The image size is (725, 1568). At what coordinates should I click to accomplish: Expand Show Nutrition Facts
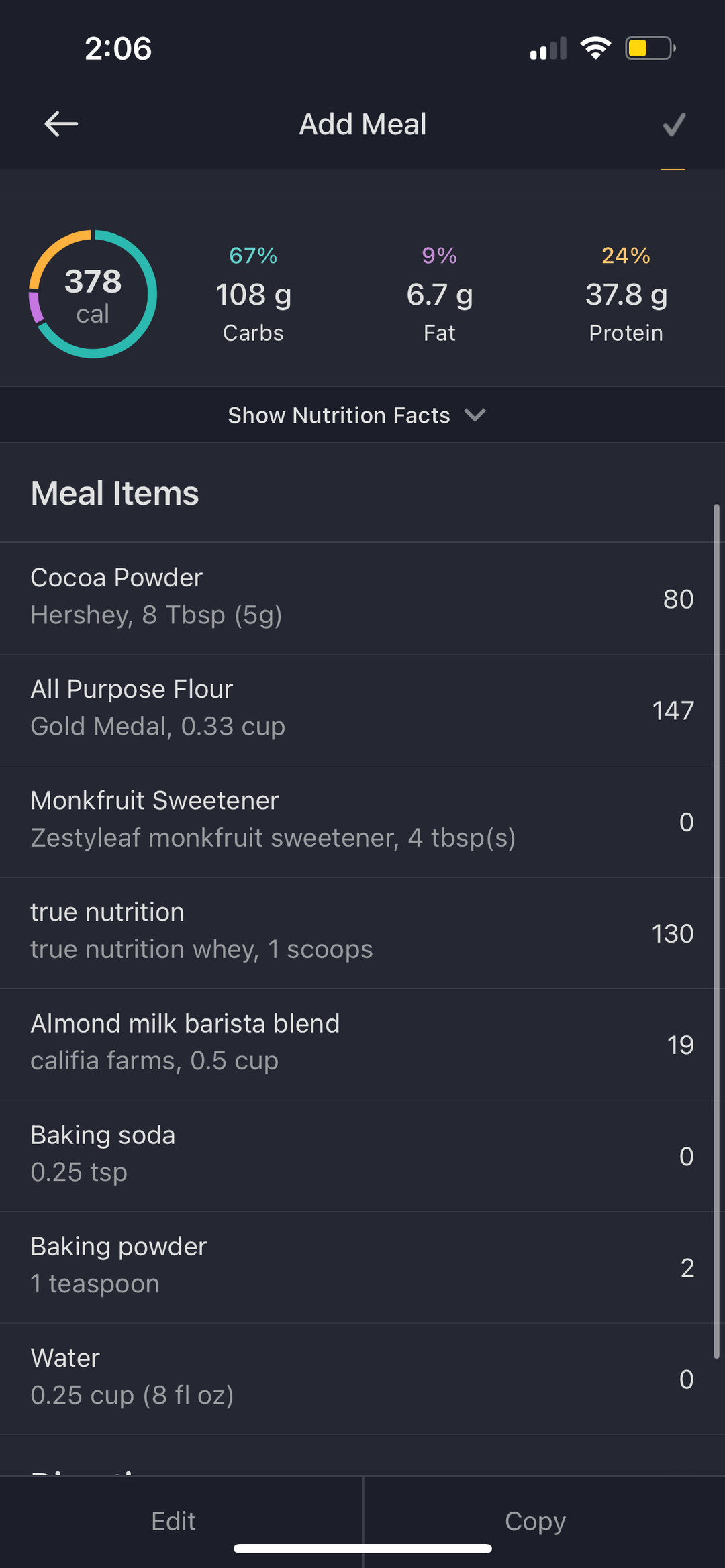356,415
